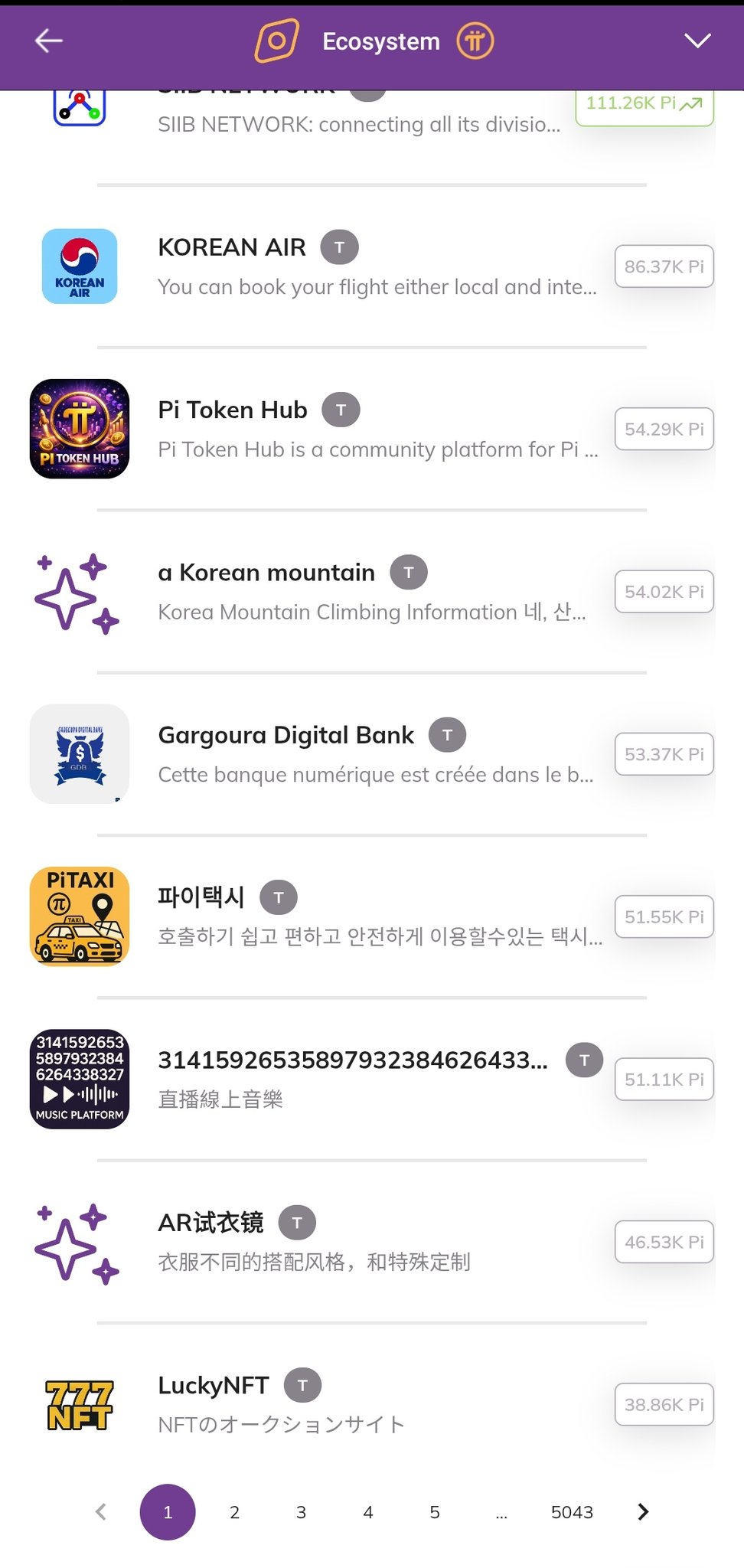Tap the 86.37K Pi badge for KOREAN AIR
The height and width of the screenshot is (1568, 744).
[x=664, y=266]
